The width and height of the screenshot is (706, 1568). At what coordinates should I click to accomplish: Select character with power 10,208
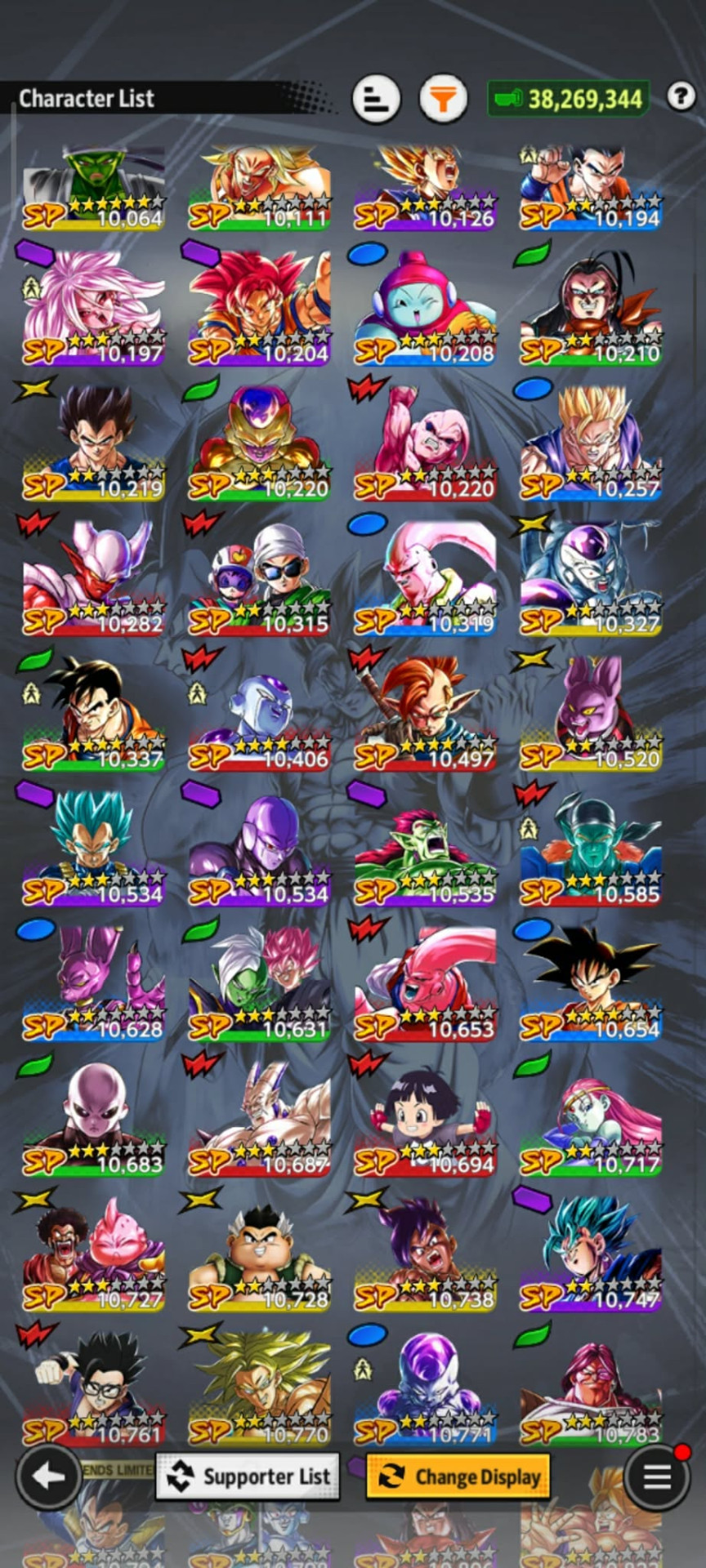pyautogui.click(x=425, y=307)
